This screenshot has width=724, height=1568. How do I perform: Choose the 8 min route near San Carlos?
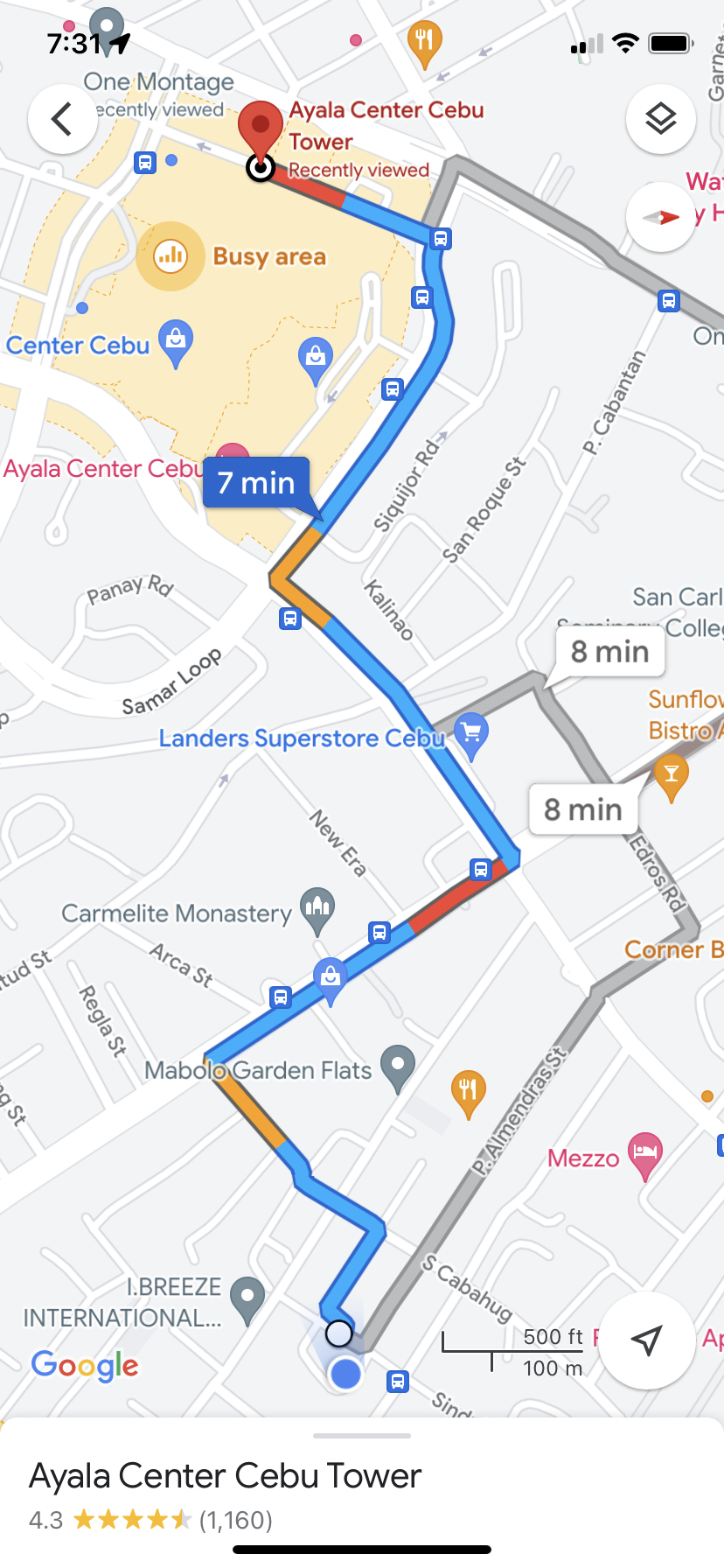point(609,652)
